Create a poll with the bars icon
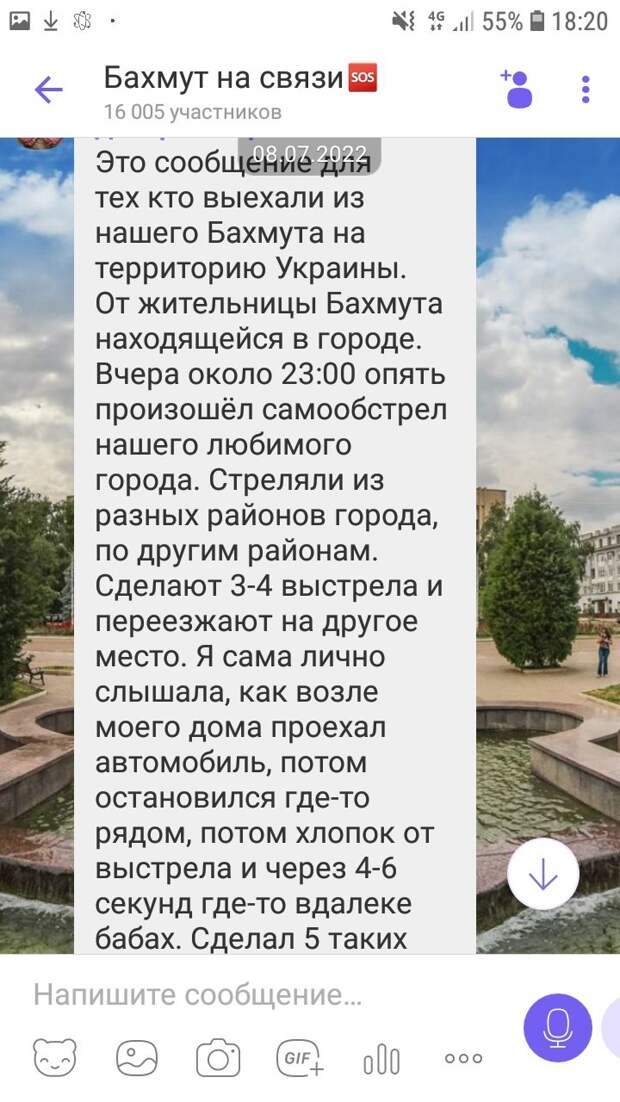 382,1058
